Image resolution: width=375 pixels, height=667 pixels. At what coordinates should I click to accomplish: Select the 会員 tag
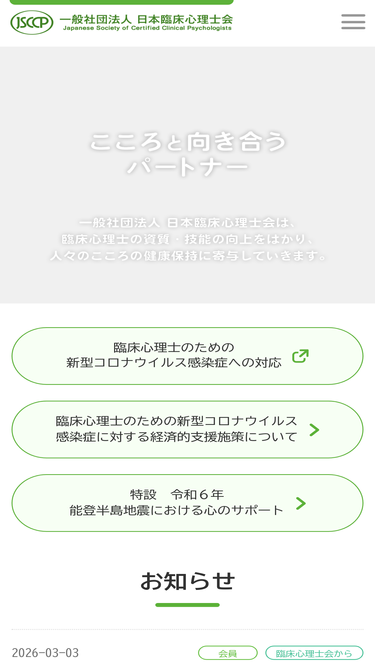point(228,653)
